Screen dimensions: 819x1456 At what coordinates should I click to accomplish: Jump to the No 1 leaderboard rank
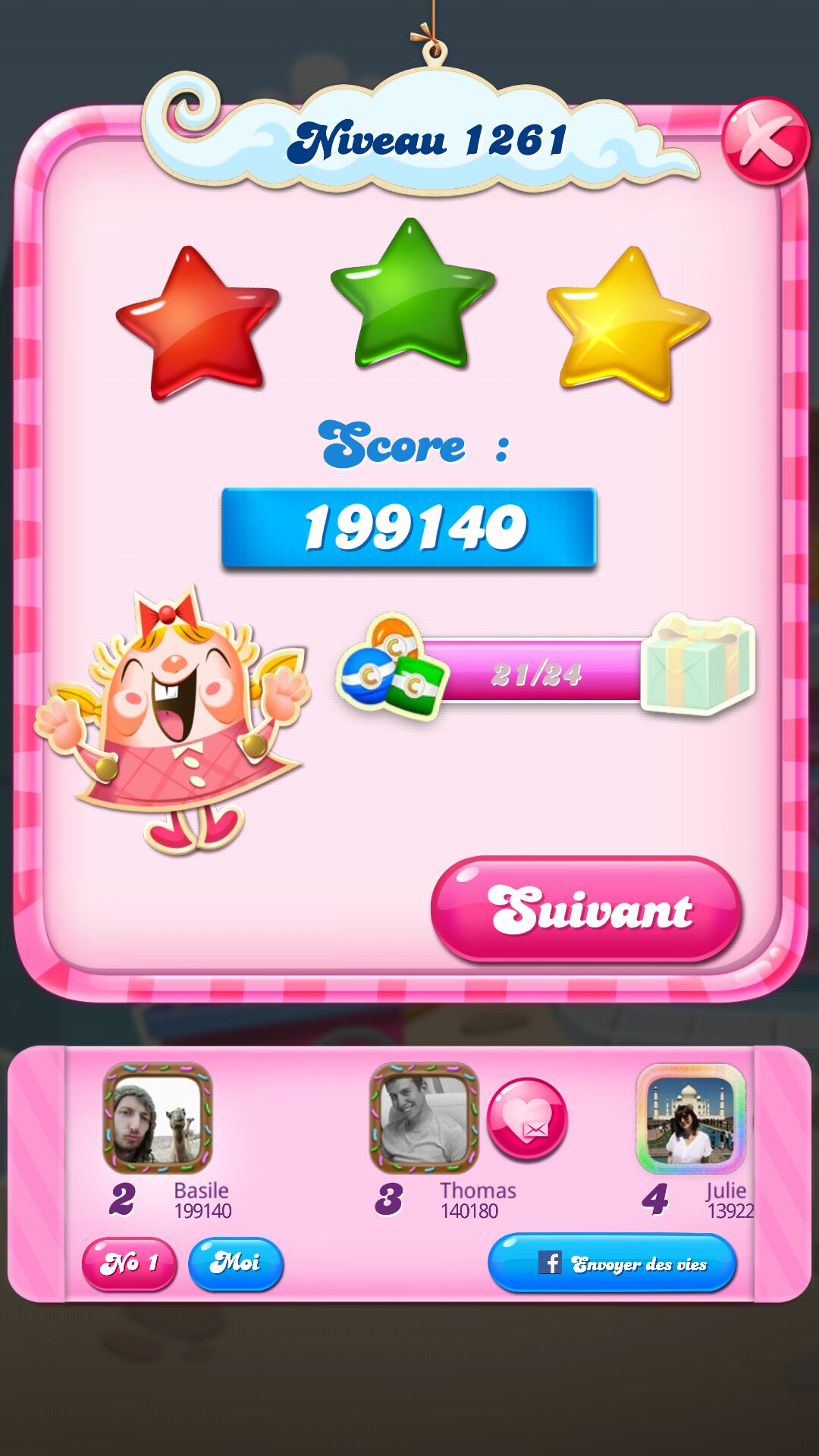129,1263
